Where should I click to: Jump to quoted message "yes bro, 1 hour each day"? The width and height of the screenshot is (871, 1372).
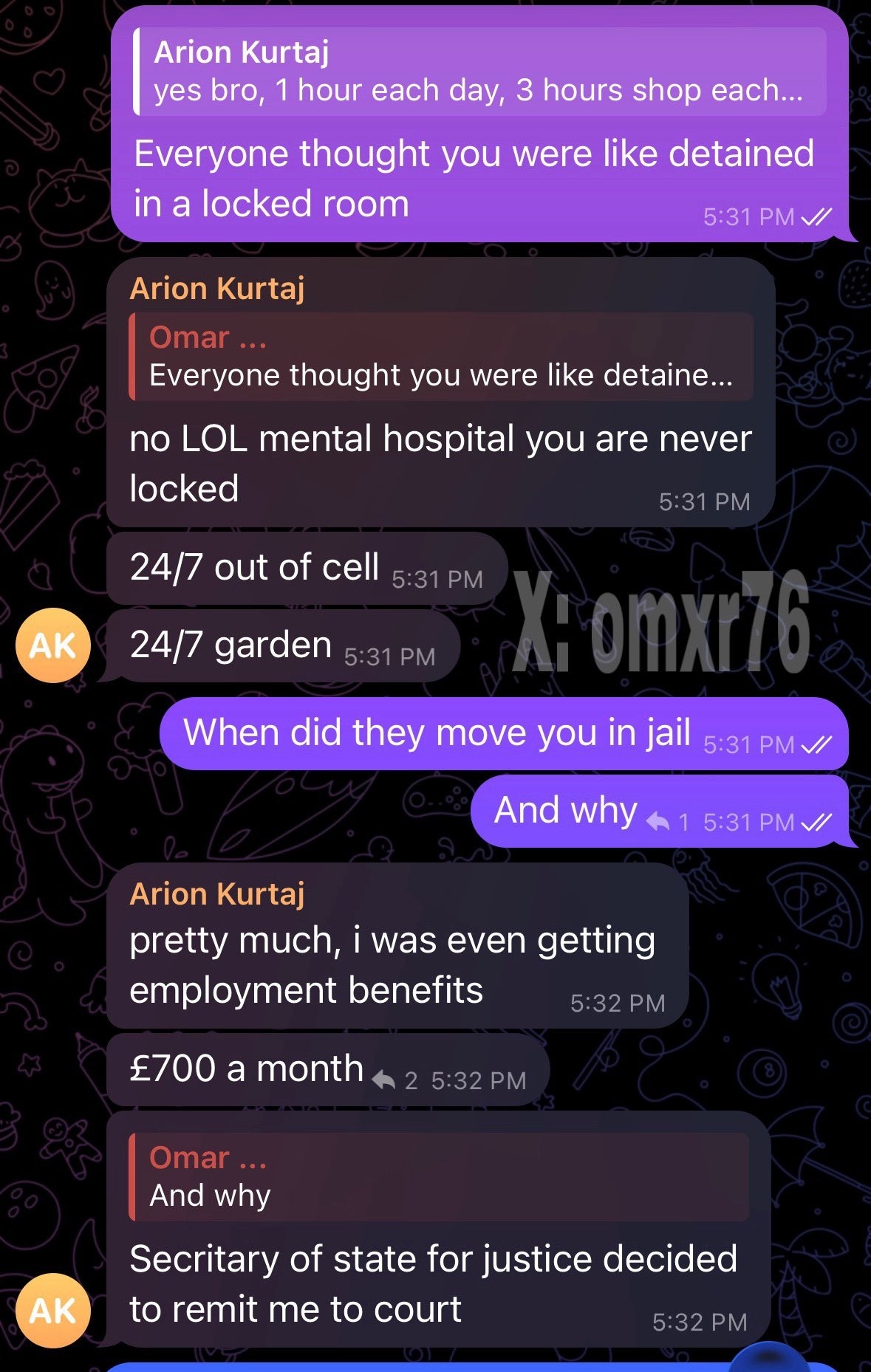pos(479,72)
